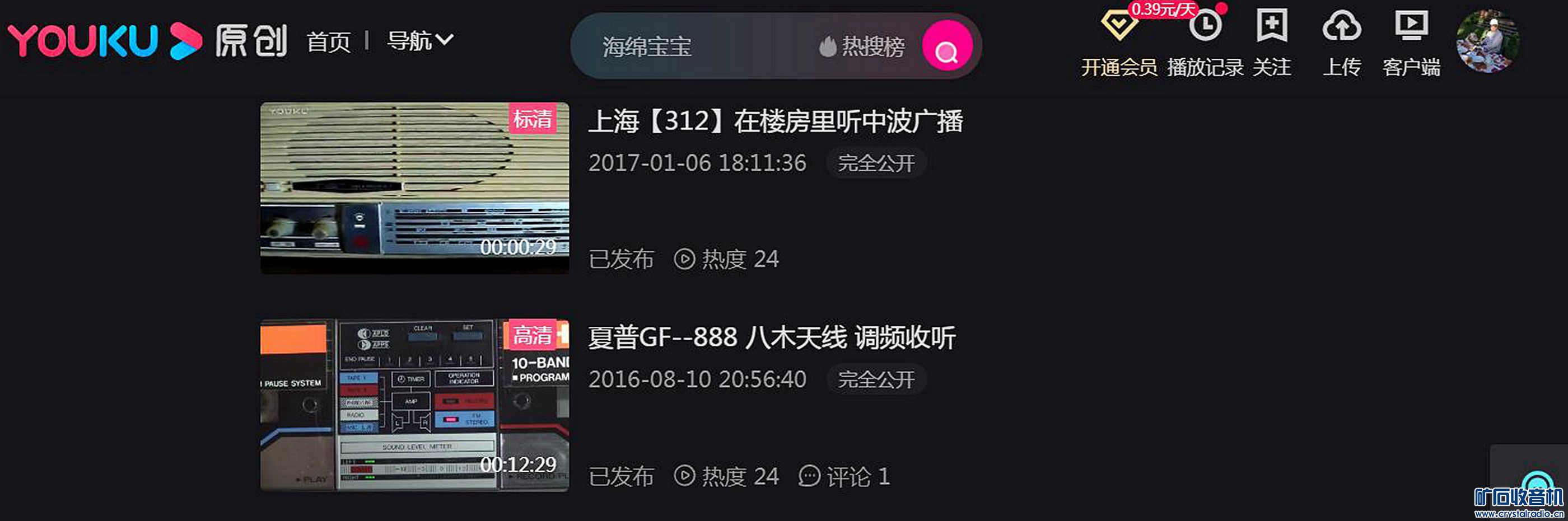The image size is (1568, 521).
Task: Tap the 海绵宝宝 search field
Action: [688, 47]
